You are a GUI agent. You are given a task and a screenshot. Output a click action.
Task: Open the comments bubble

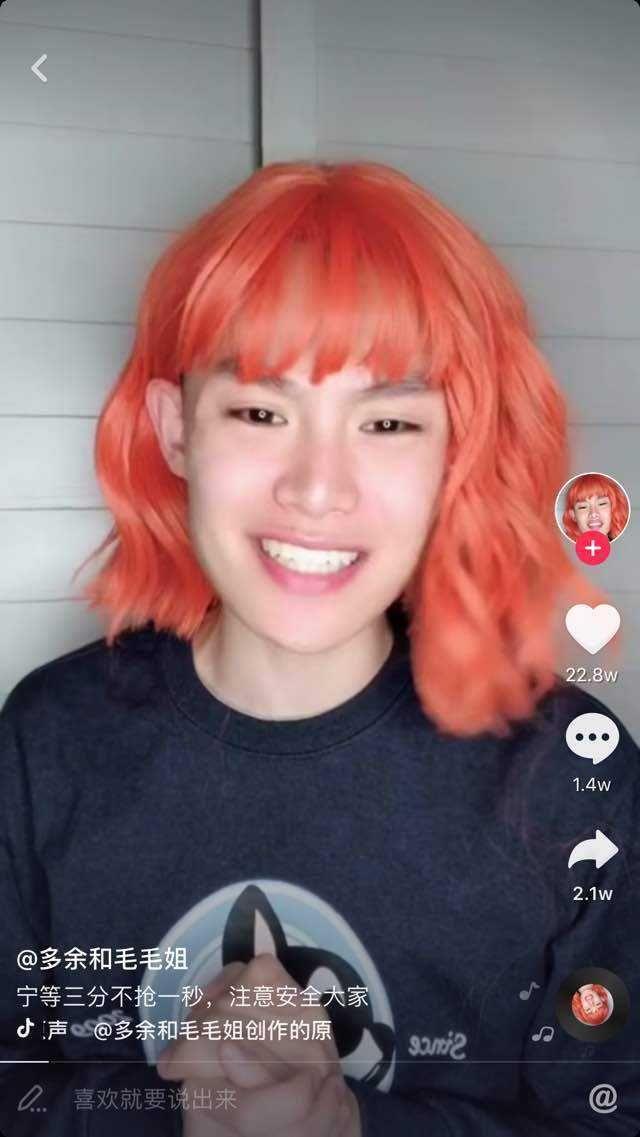[x=592, y=739]
